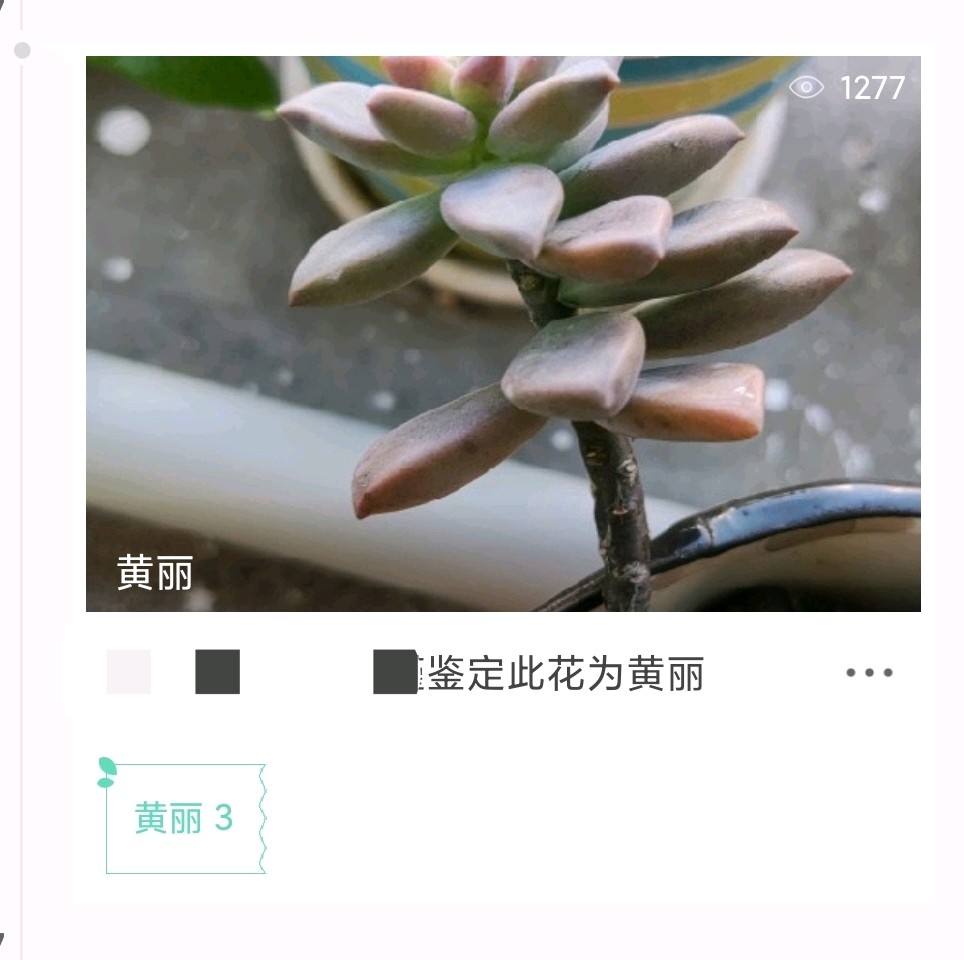
Task: Tap the 黄丽 3 tag chip
Action: point(185,819)
